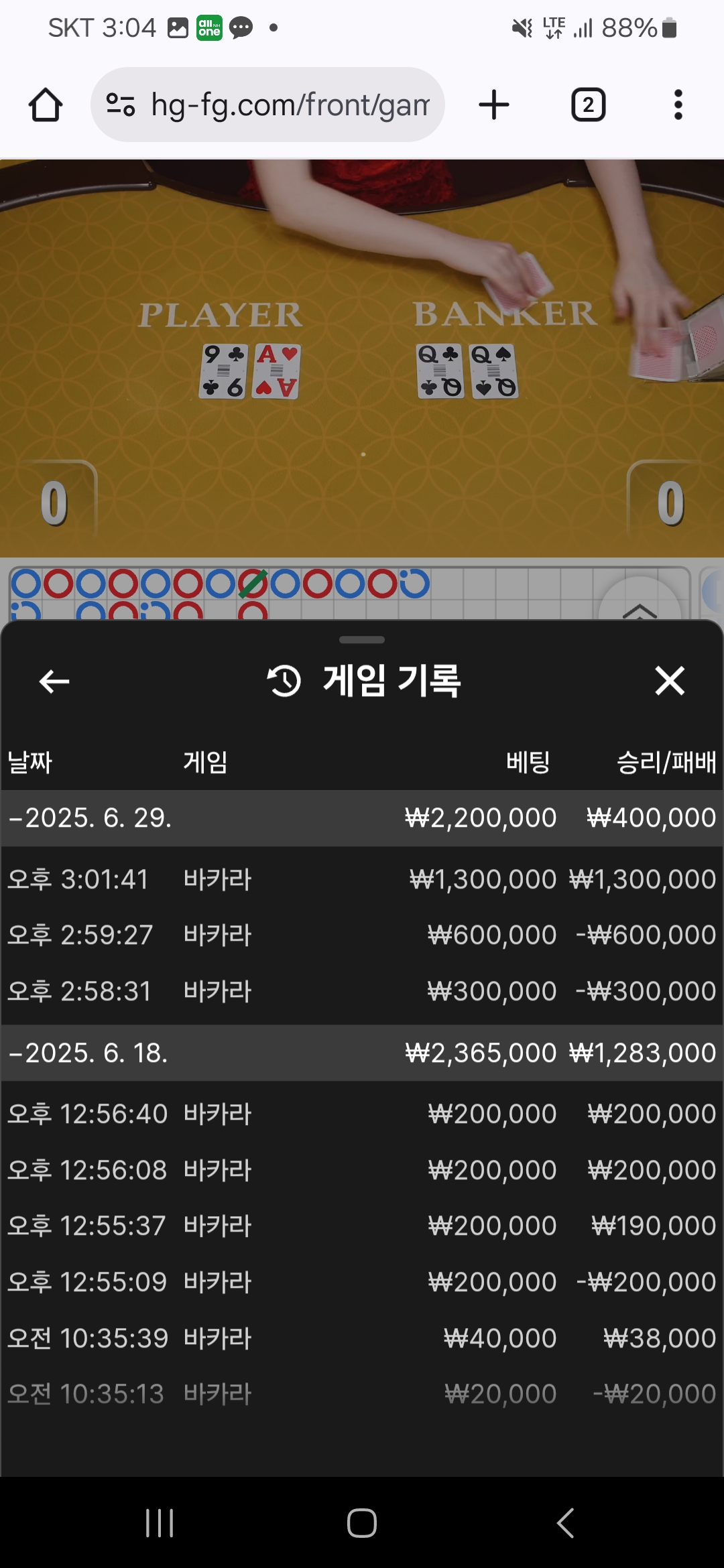
Task: Open the 오전 10:35:39 바카라 record
Action: coord(362,1338)
